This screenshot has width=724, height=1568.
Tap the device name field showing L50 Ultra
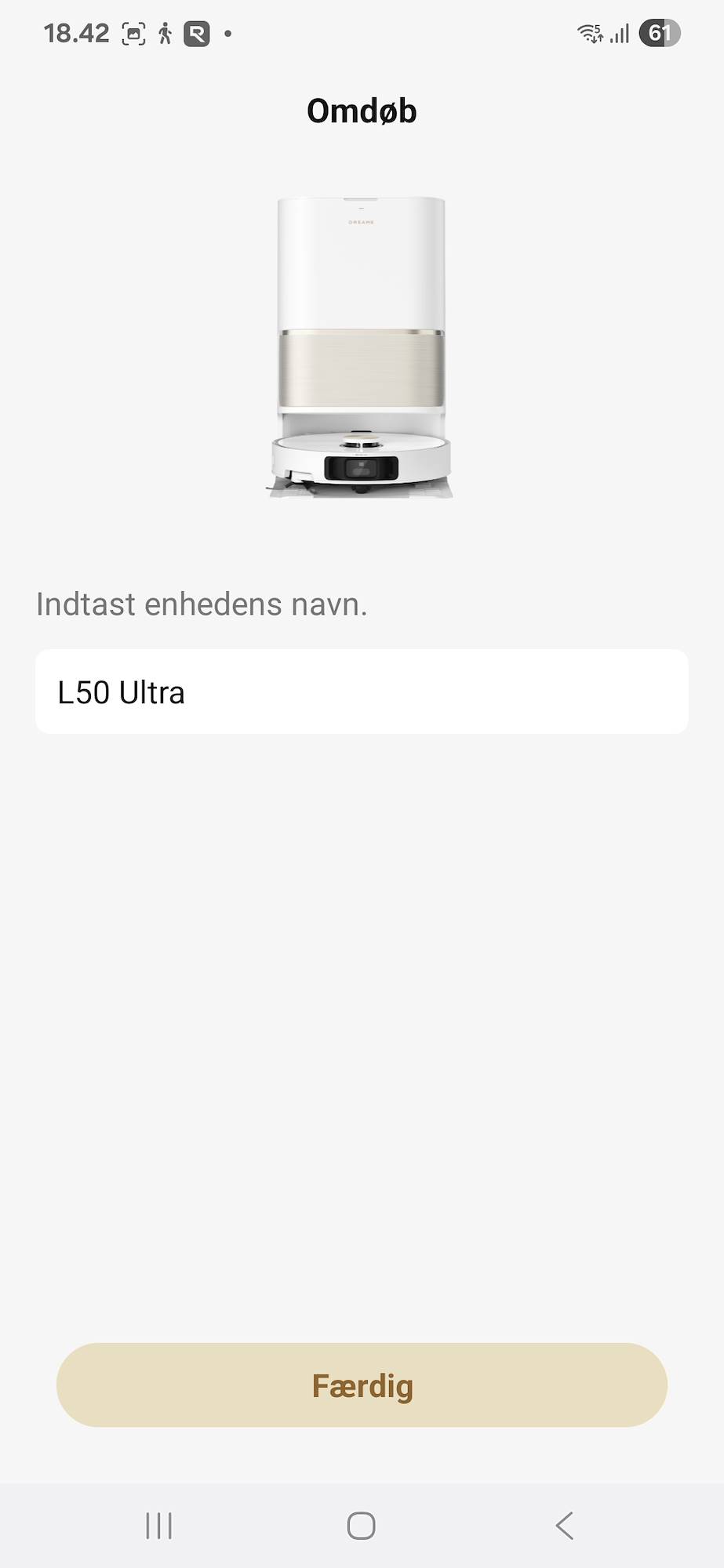(x=361, y=691)
